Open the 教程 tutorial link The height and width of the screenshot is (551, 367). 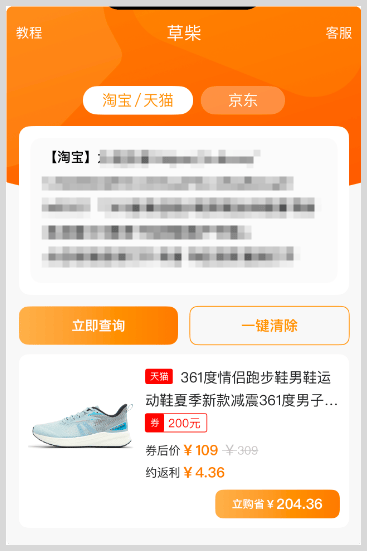[29, 33]
